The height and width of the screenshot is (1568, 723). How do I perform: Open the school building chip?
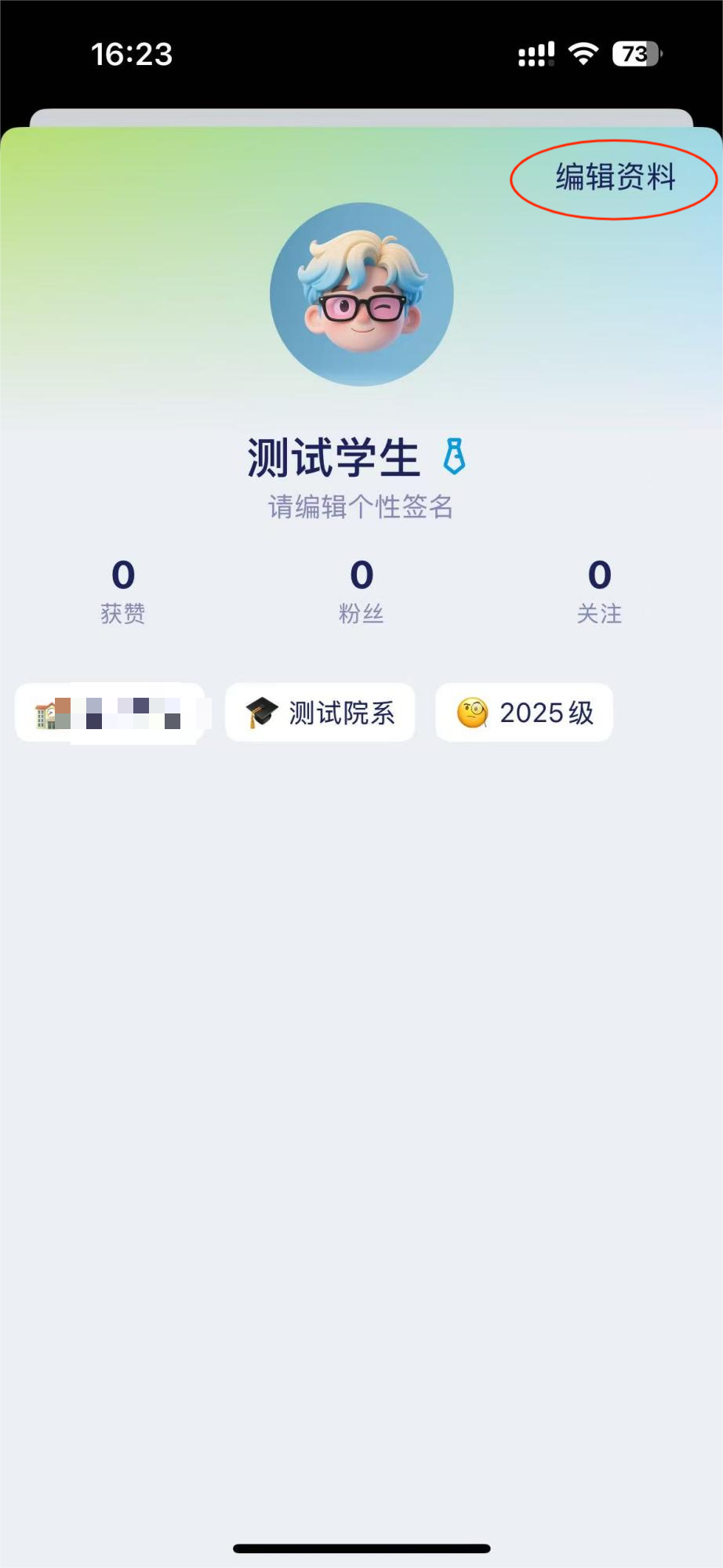(x=110, y=713)
